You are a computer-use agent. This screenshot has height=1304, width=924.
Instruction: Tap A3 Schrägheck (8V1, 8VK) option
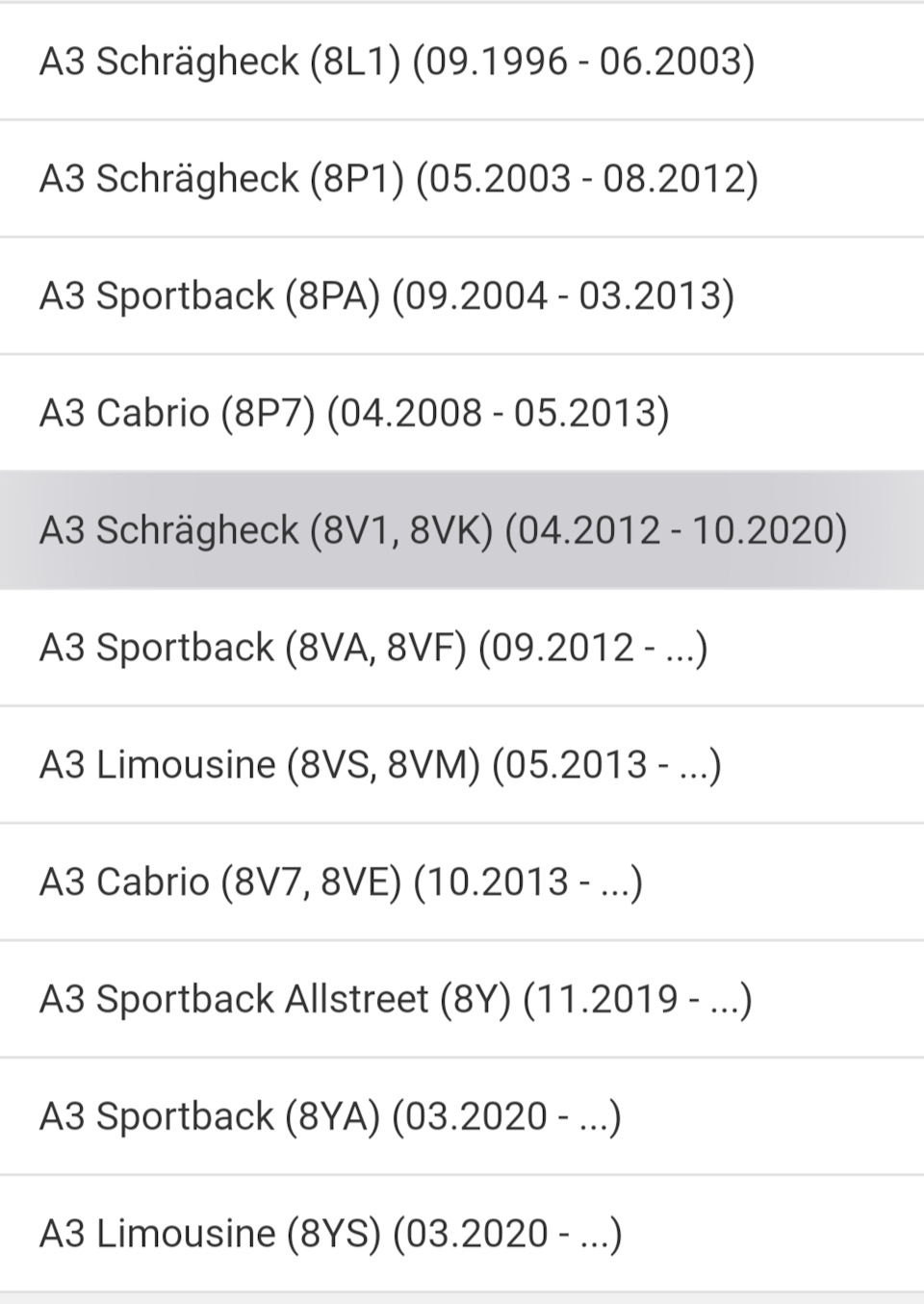pyautogui.click(x=443, y=530)
